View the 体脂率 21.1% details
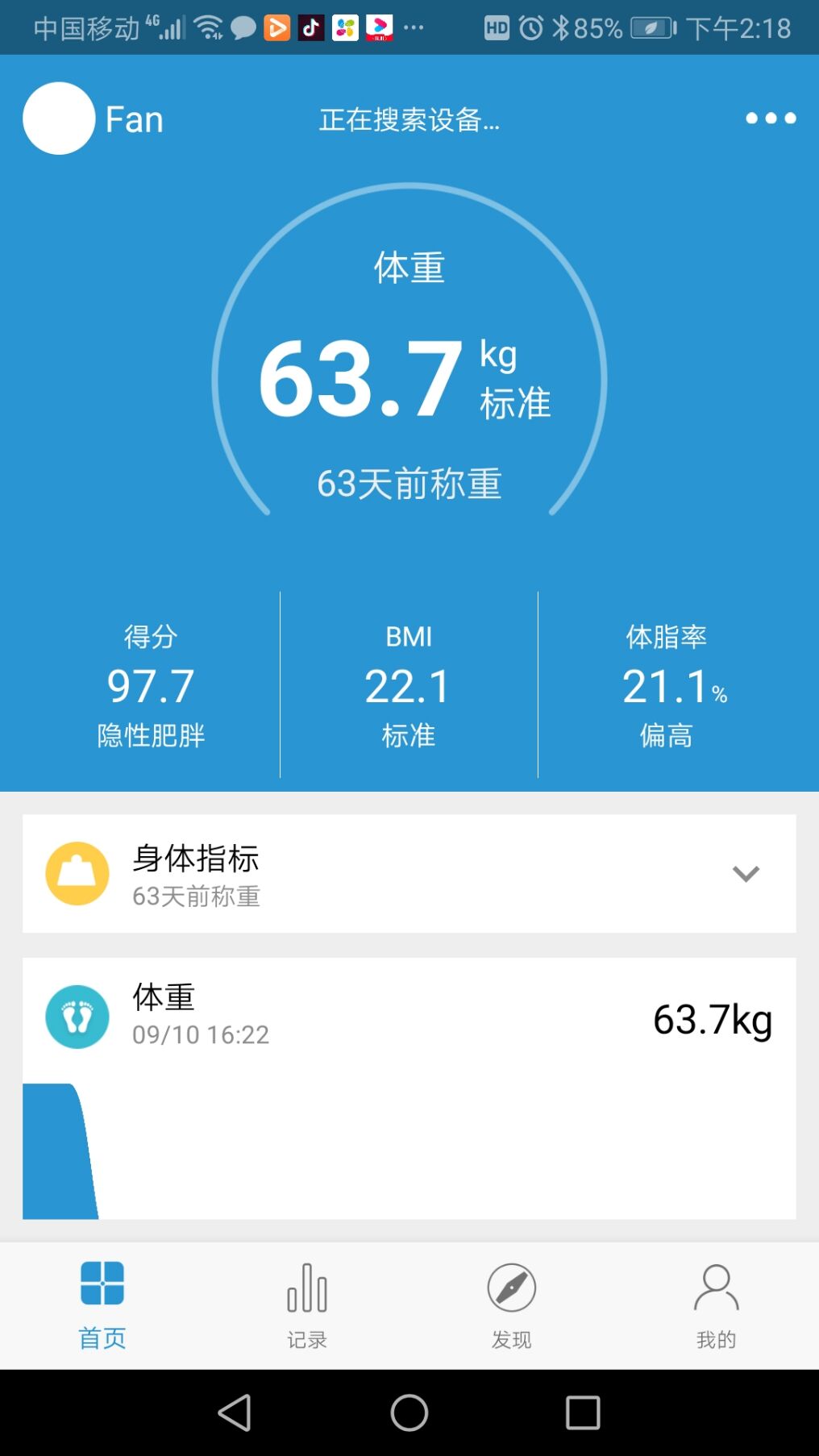This screenshot has height=1456, width=819. click(x=667, y=685)
